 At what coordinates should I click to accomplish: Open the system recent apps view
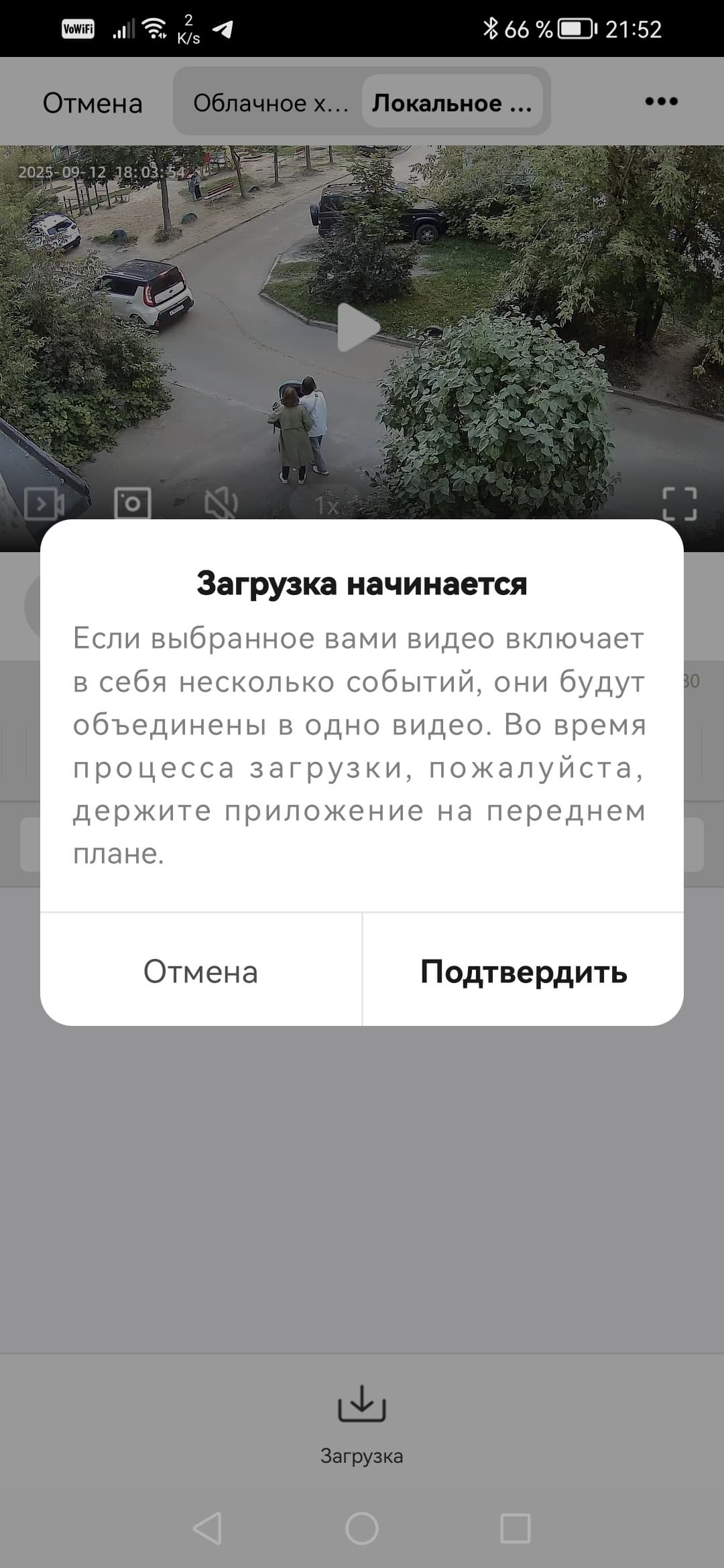point(515,1528)
